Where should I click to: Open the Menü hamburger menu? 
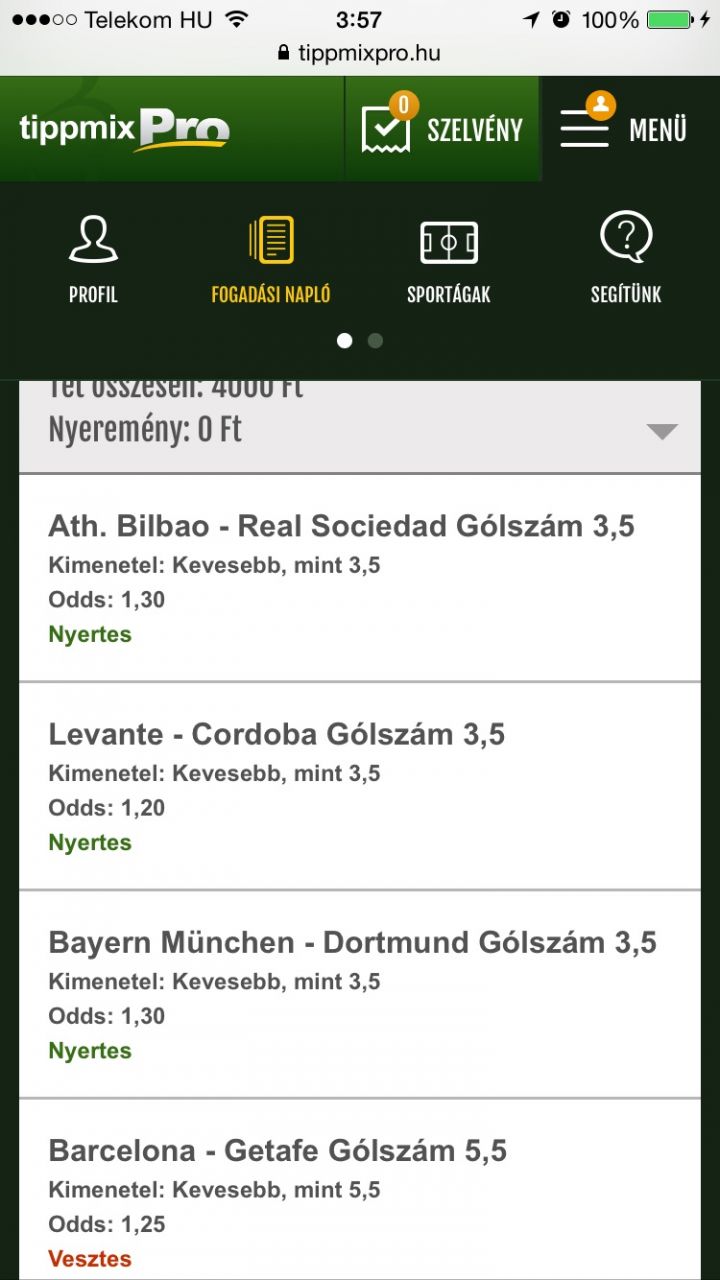pyautogui.click(x=624, y=130)
